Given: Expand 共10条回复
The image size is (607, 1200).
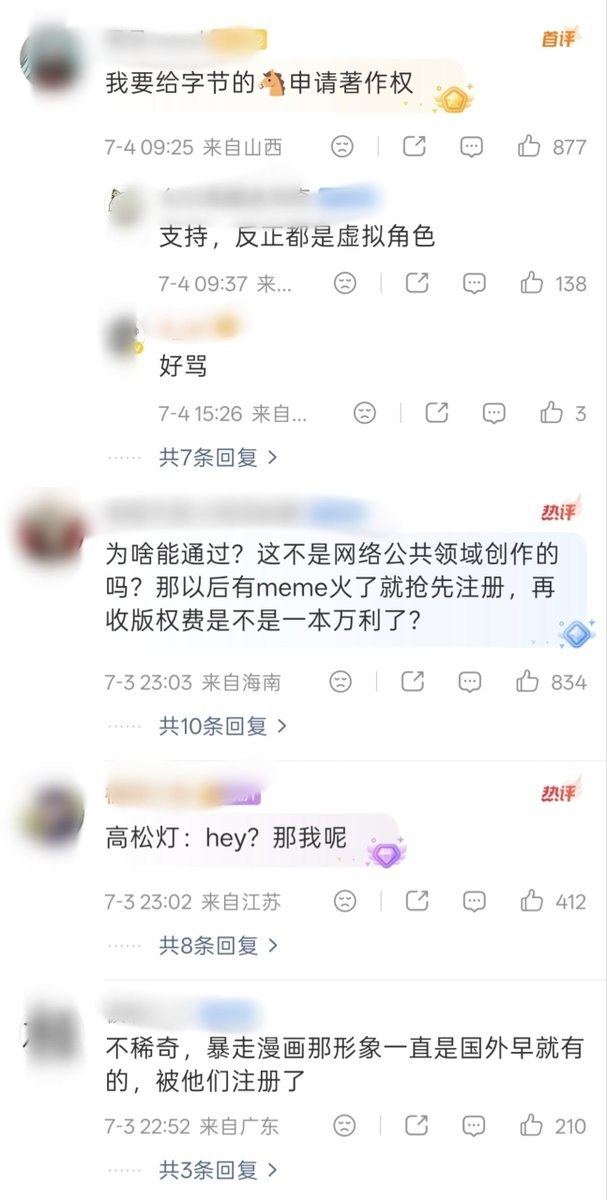Looking at the screenshot, I should point(223,725).
